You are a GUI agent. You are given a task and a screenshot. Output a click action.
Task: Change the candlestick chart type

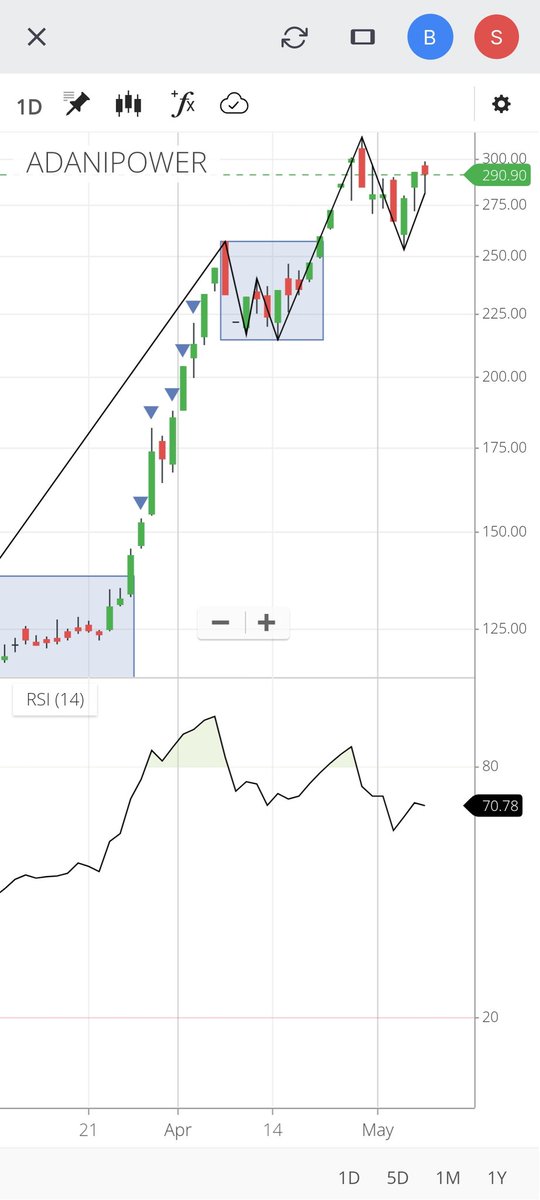point(129,104)
